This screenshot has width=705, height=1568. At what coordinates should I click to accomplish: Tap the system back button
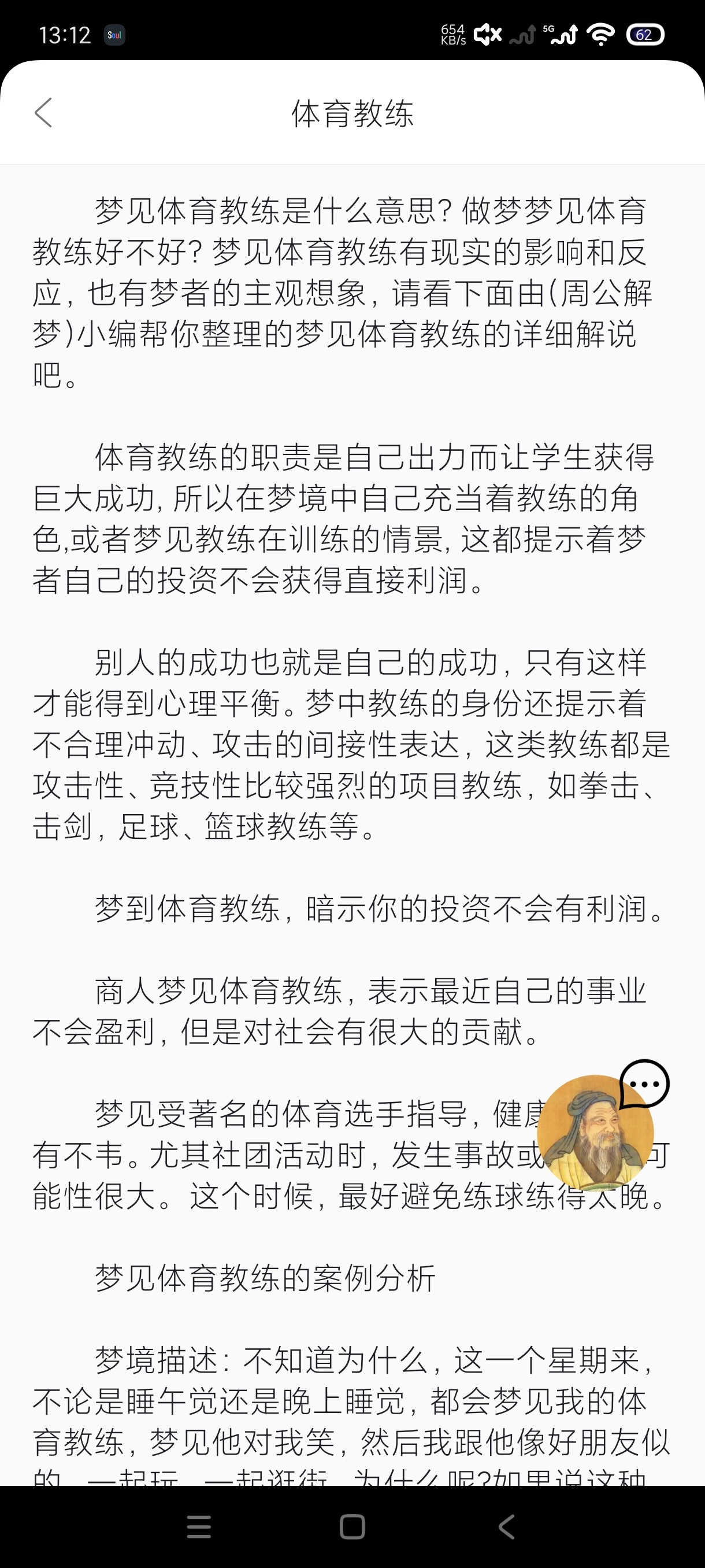click(x=507, y=1526)
